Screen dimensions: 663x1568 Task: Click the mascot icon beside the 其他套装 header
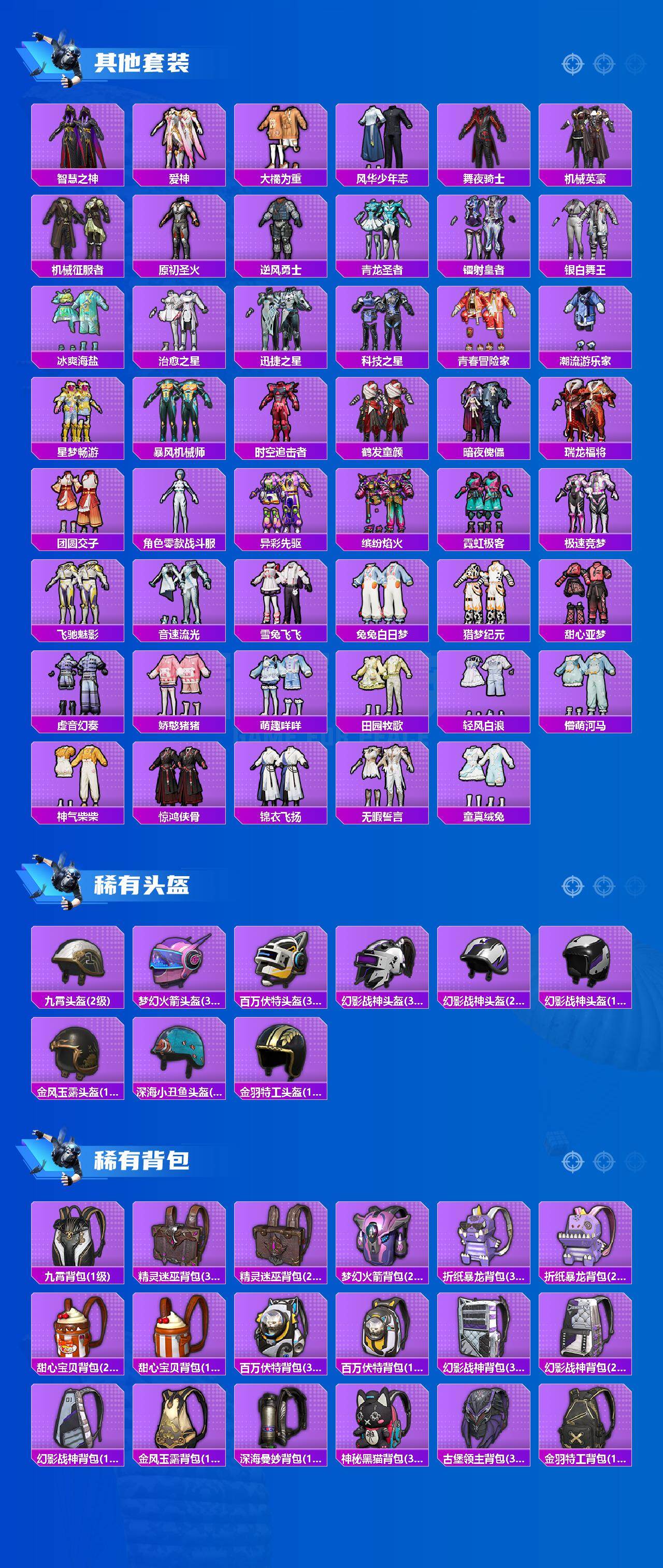click(x=66, y=58)
